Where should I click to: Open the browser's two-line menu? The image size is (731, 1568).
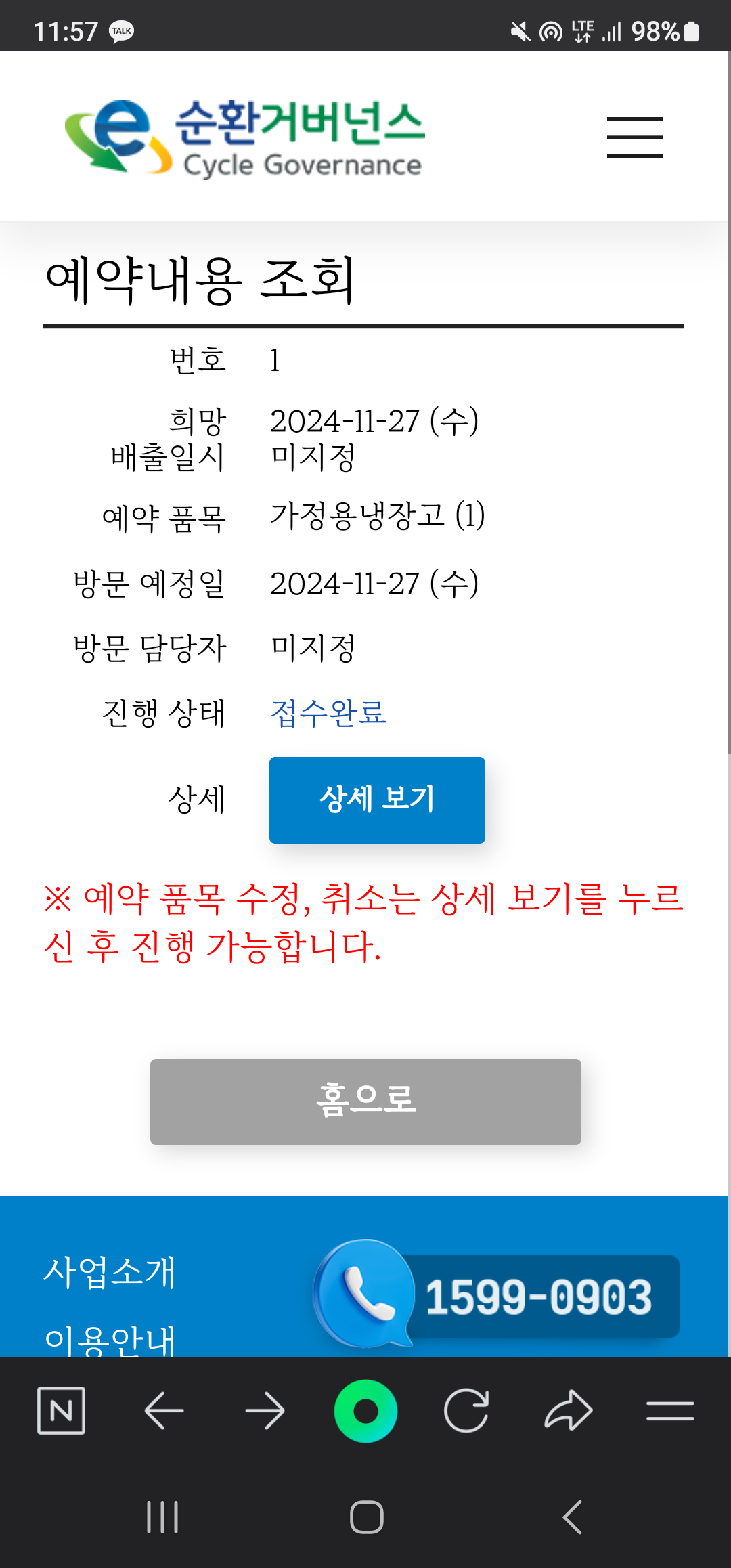click(x=669, y=1411)
